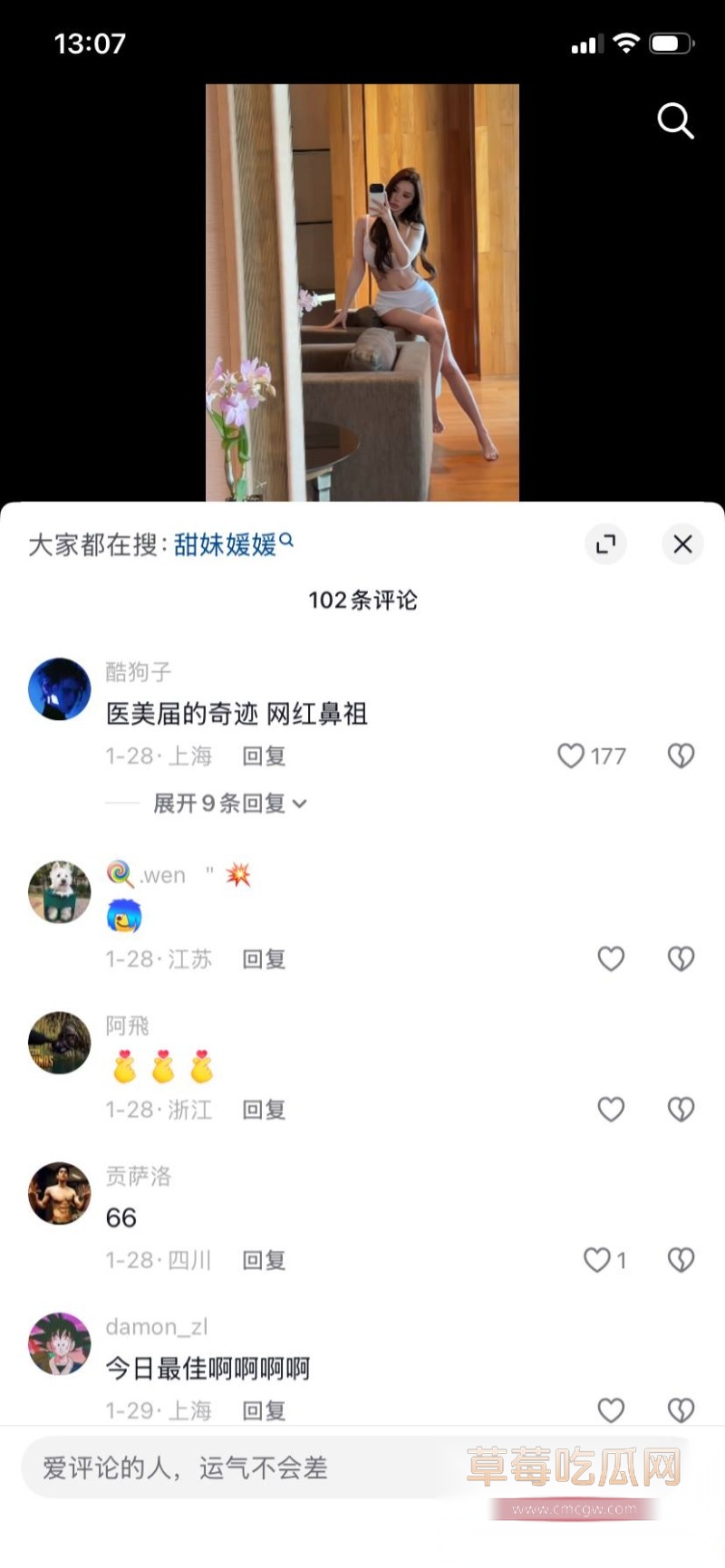
Task: Tap 回复 under 酷狗子's comment
Action: click(x=263, y=755)
